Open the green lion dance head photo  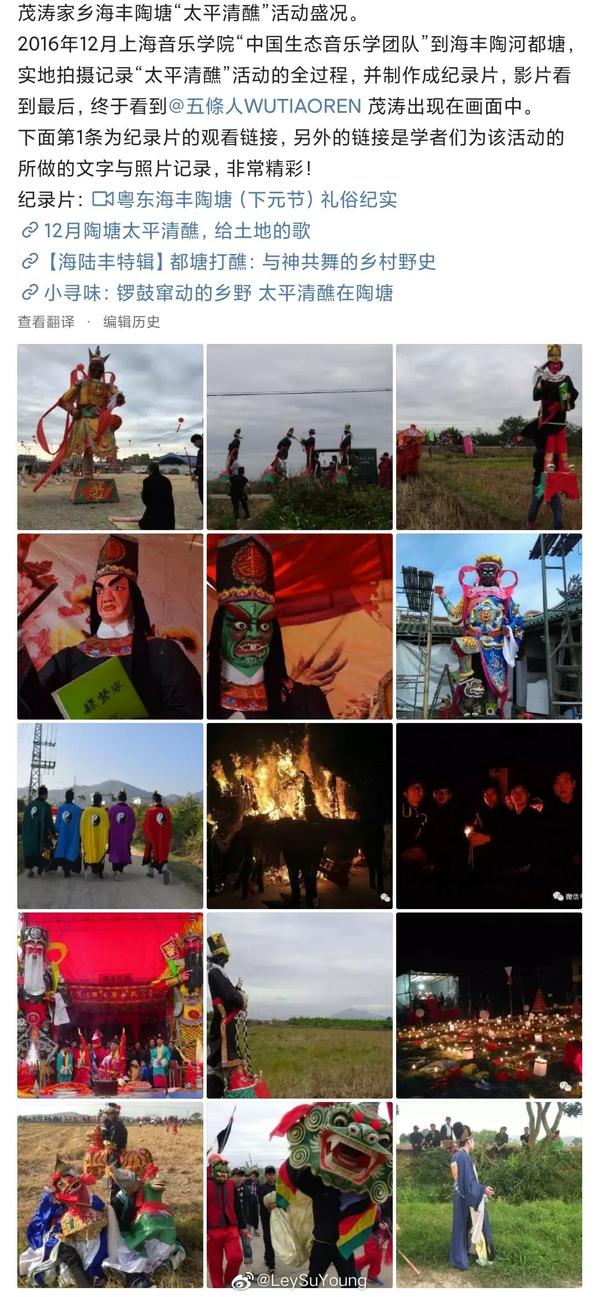coord(299,1194)
